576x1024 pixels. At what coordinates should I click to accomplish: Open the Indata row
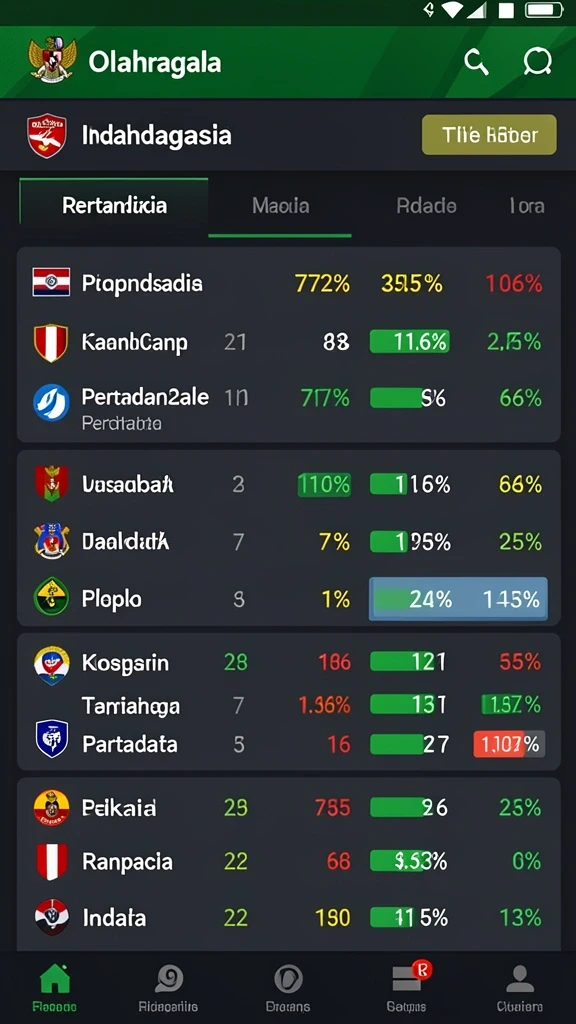289,918
